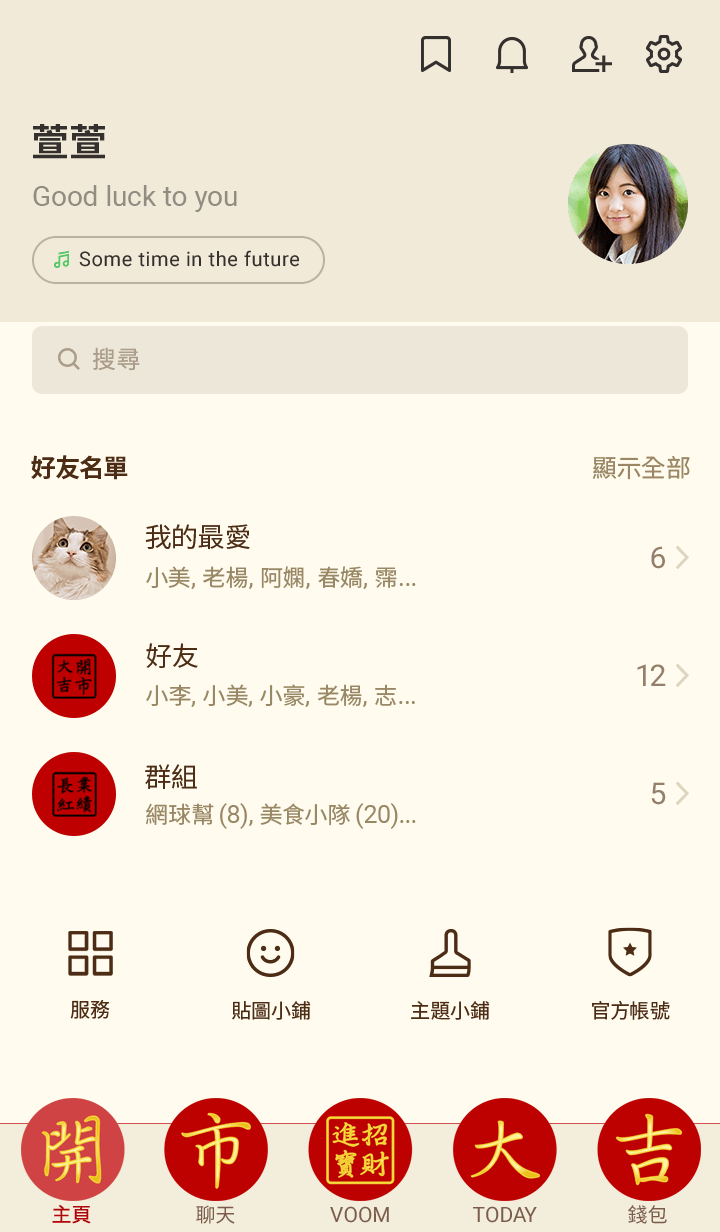This screenshot has height=1232, width=720.
Task: Tap the 搜尋 search field
Action: click(360, 360)
